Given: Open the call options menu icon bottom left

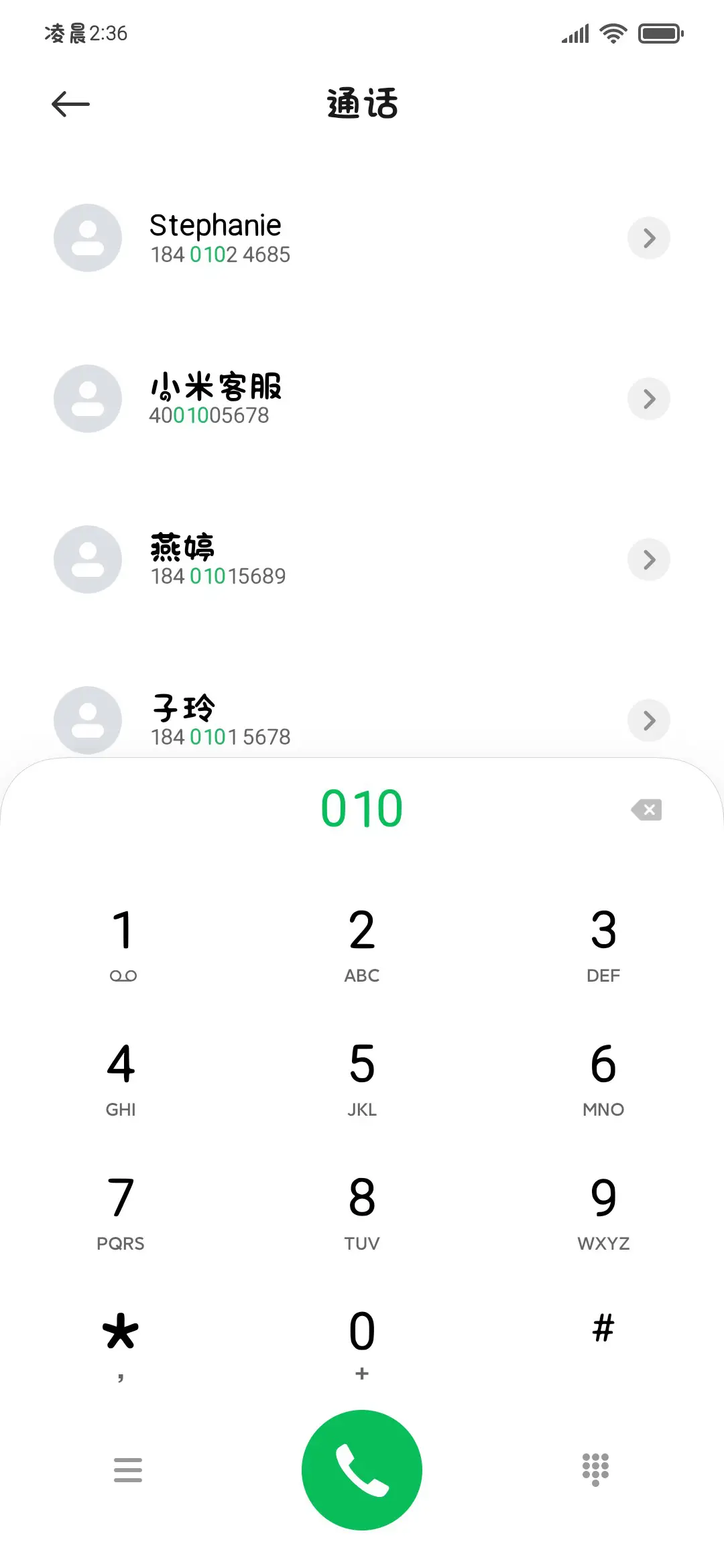Looking at the screenshot, I should [127, 1469].
